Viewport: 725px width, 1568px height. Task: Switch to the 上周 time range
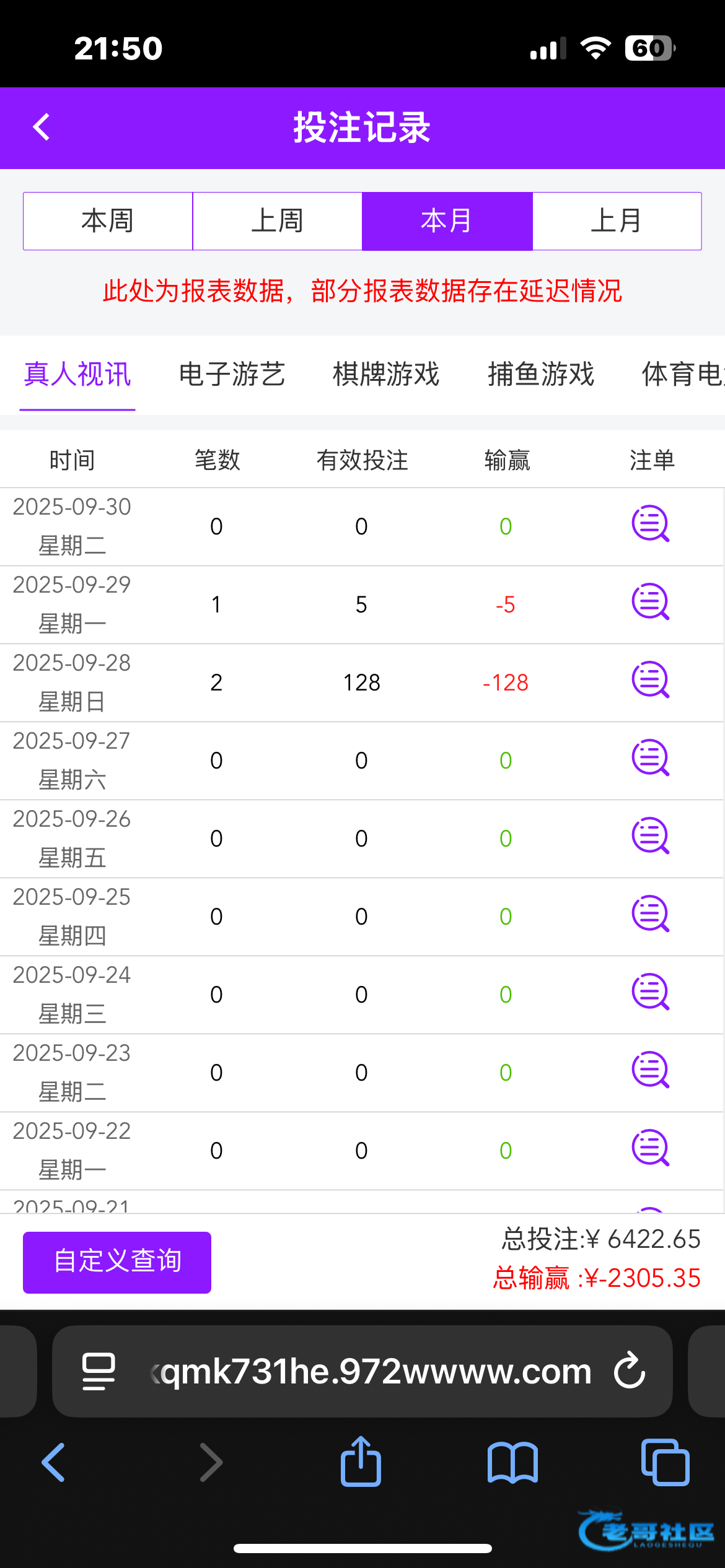point(277,221)
